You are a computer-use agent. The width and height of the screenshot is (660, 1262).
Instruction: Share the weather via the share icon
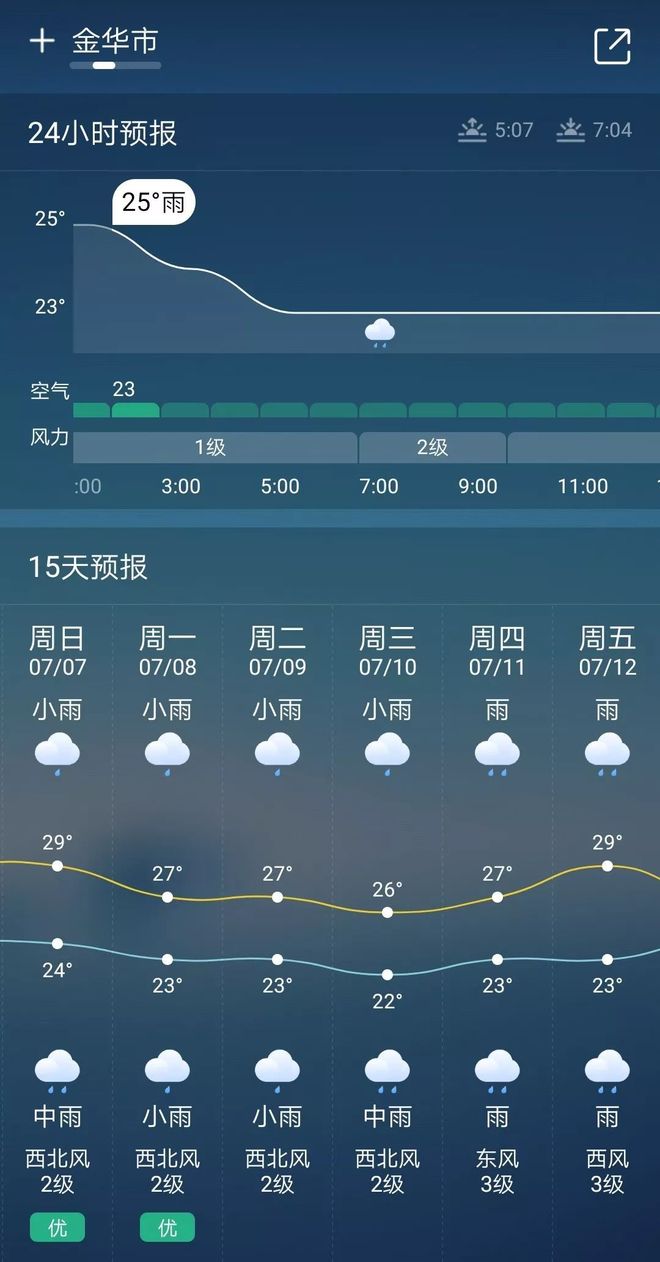point(612,46)
